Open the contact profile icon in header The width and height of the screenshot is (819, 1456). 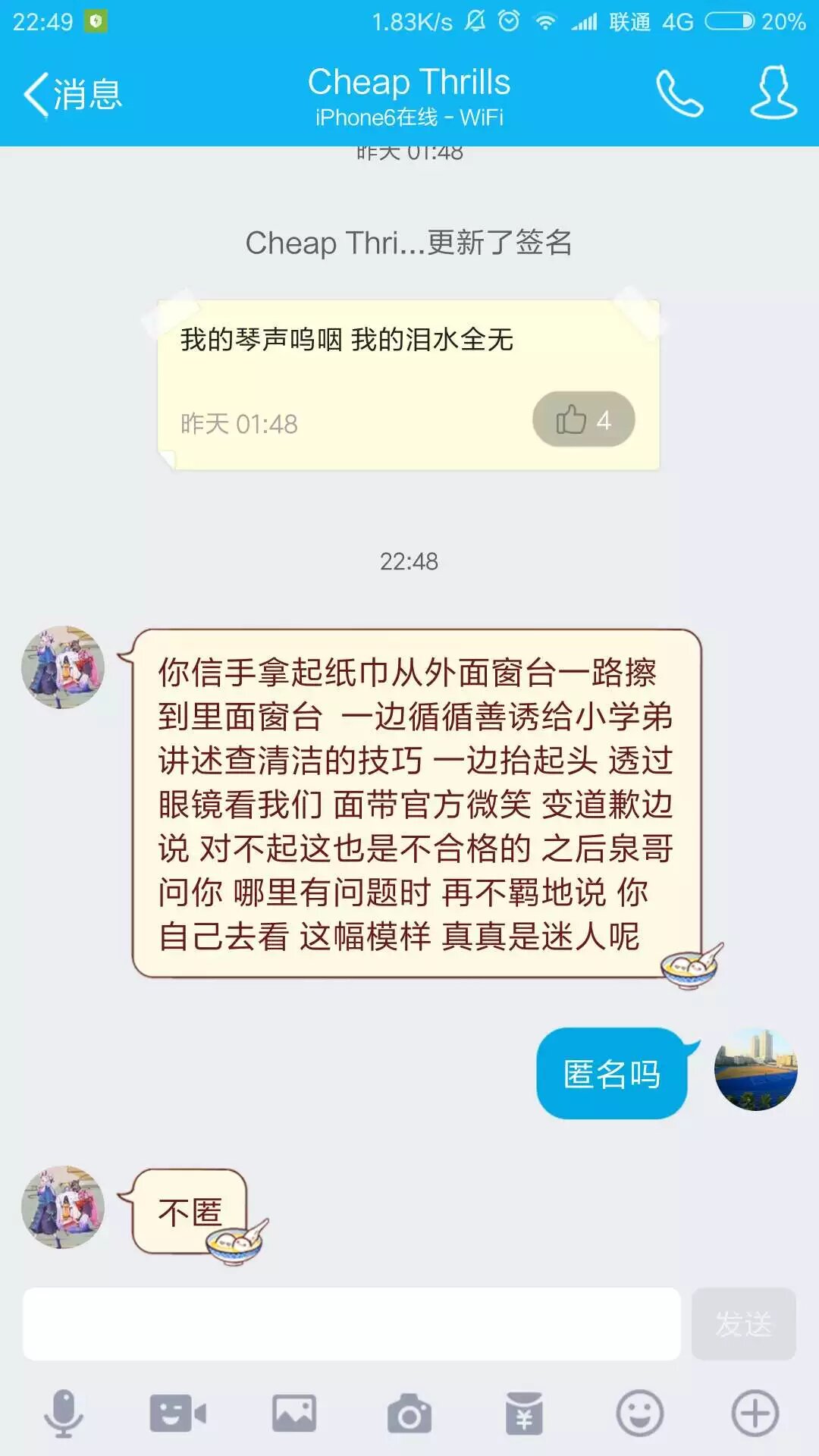coord(773,93)
